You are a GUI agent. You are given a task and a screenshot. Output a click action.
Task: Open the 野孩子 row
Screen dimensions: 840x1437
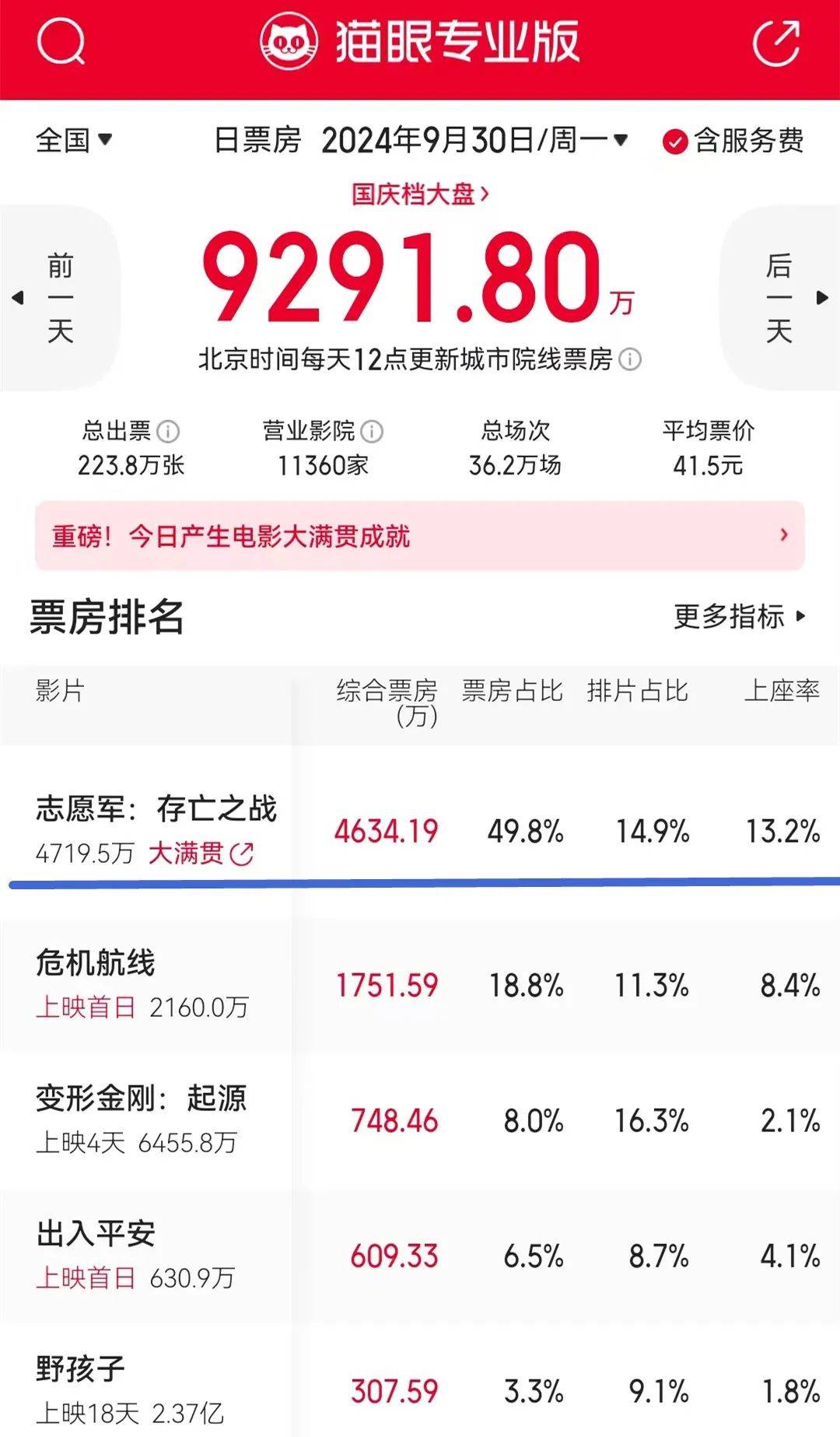pos(420,1390)
